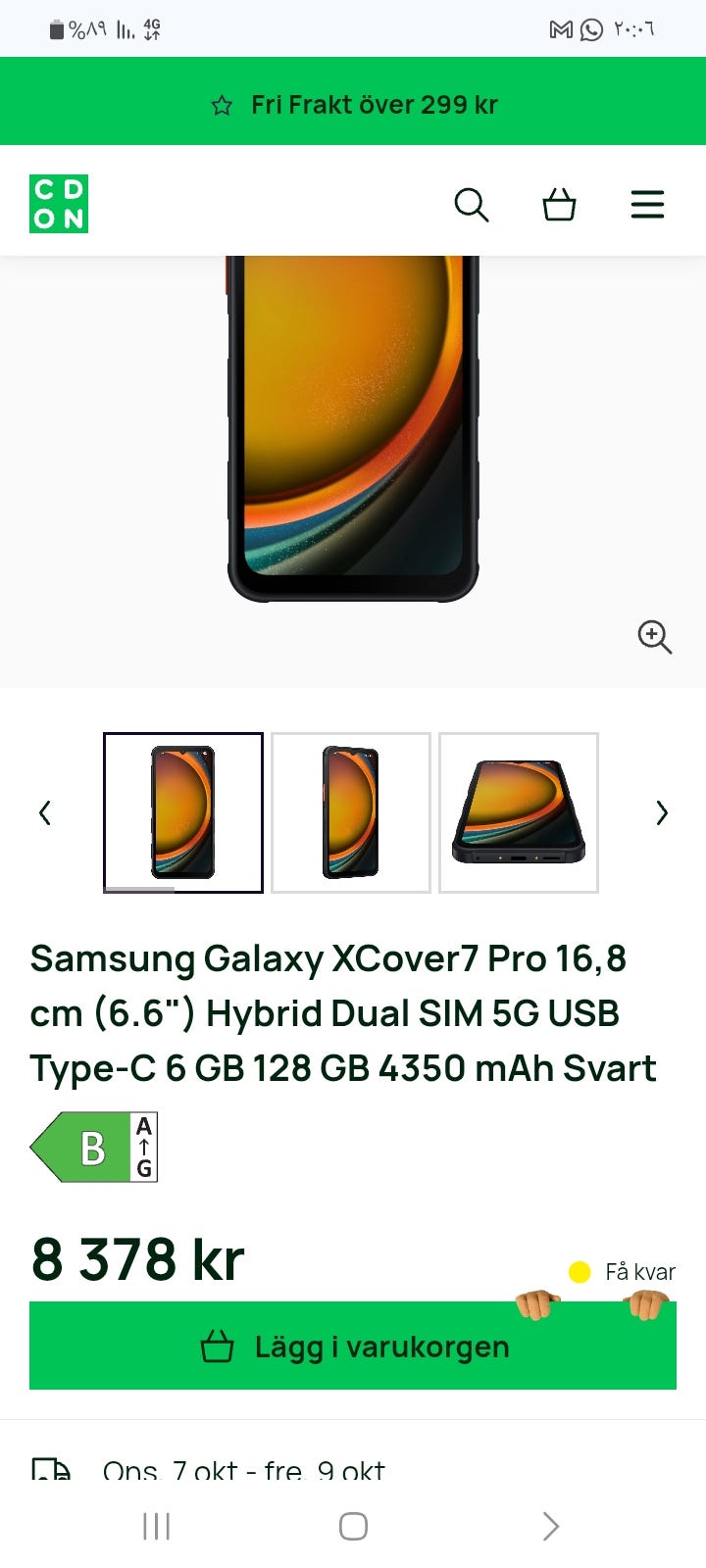
Task: Tap the Fri Frakt över 299 kr banner
Action: [353, 104]
